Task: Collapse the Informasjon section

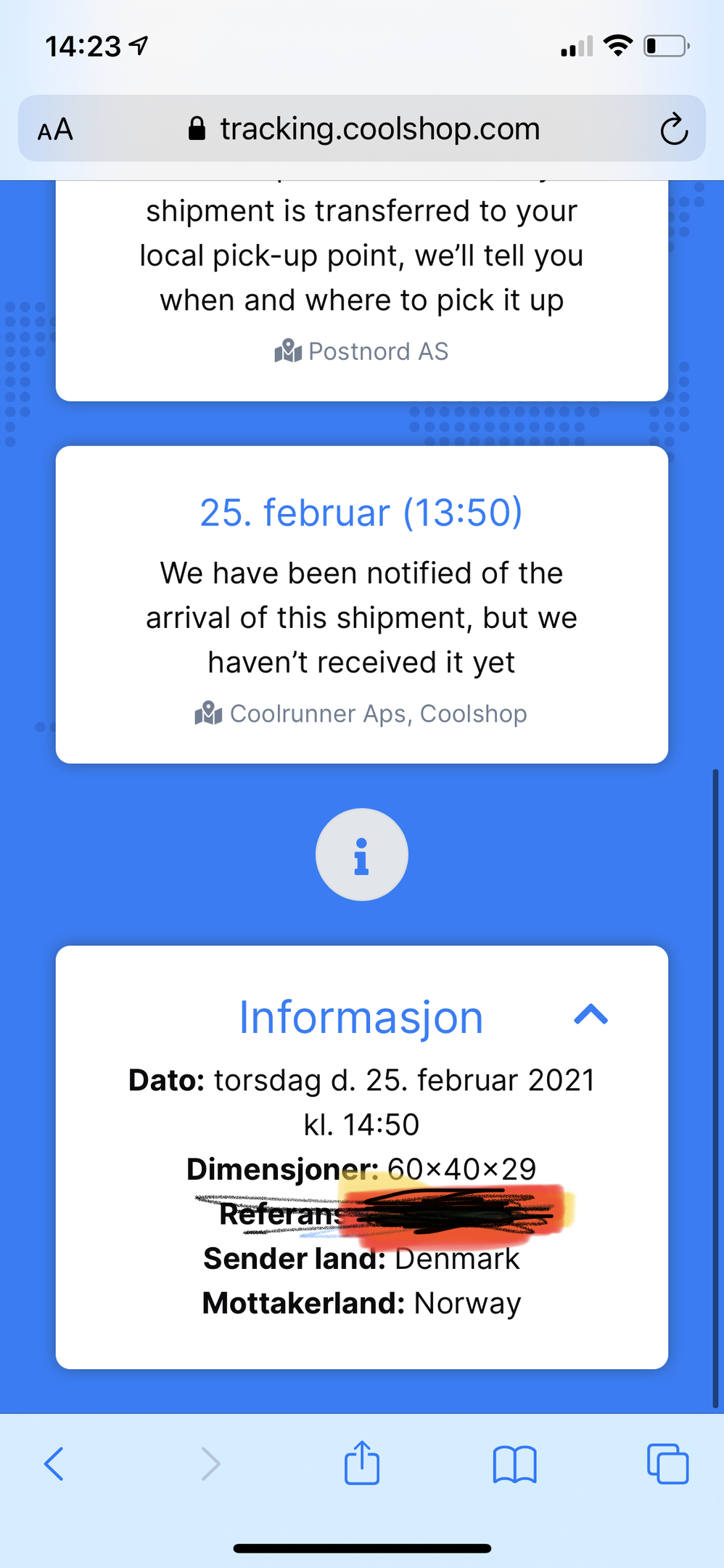Action: (591, 1014)
